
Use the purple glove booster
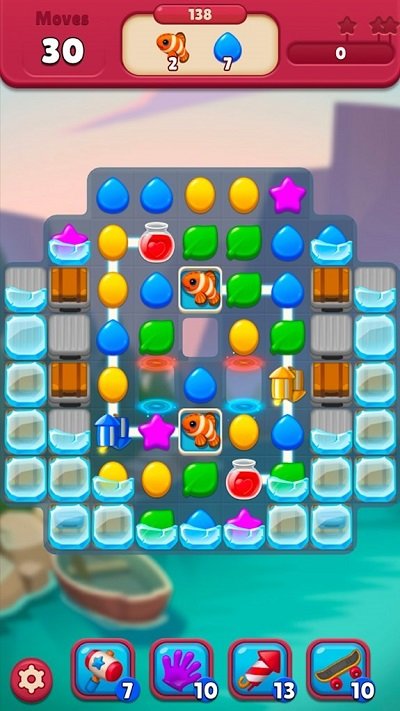(182, 670)
